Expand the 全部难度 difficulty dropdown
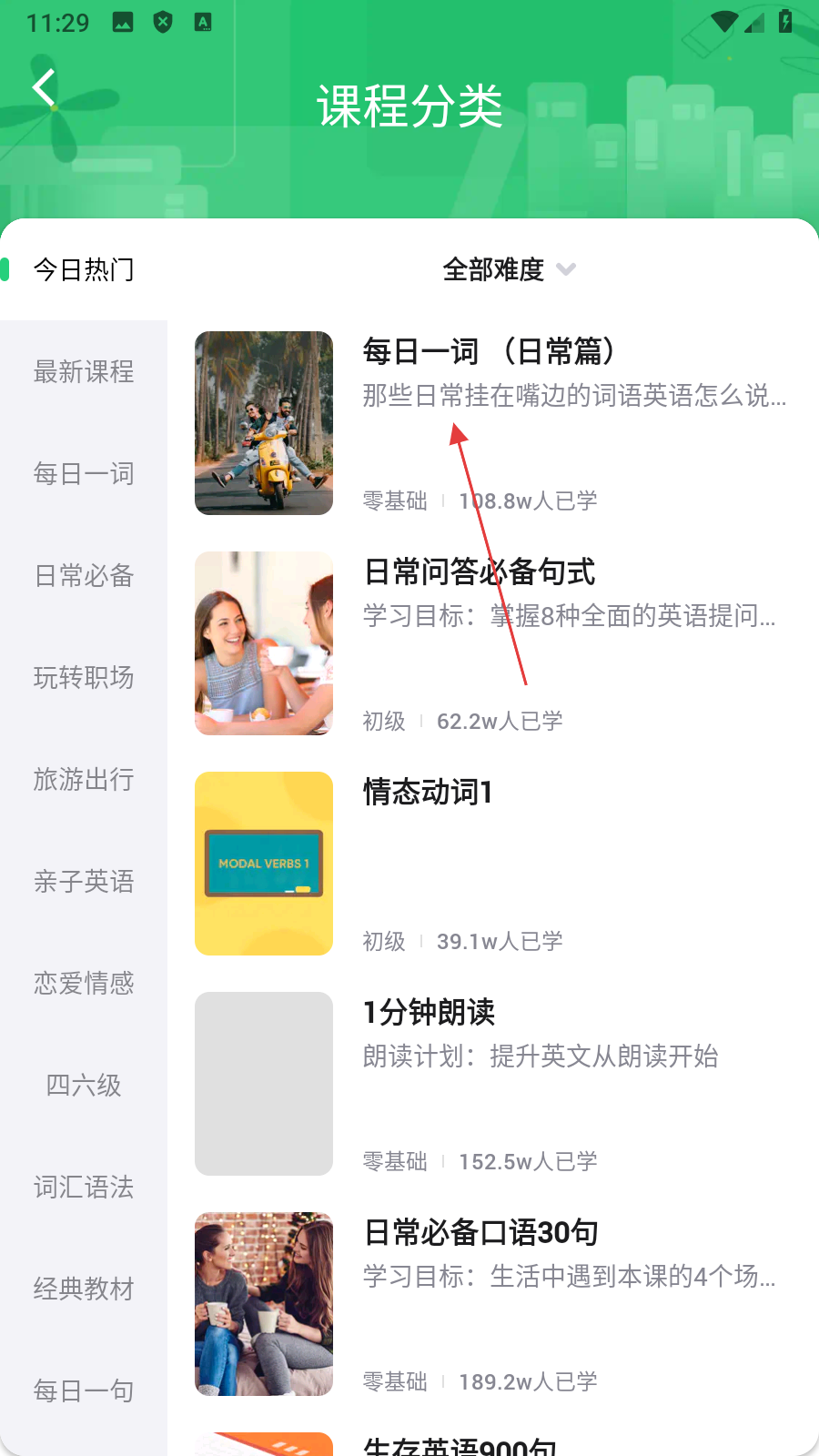This screenshot has width=819, height=1456. [x=508, y=269]
